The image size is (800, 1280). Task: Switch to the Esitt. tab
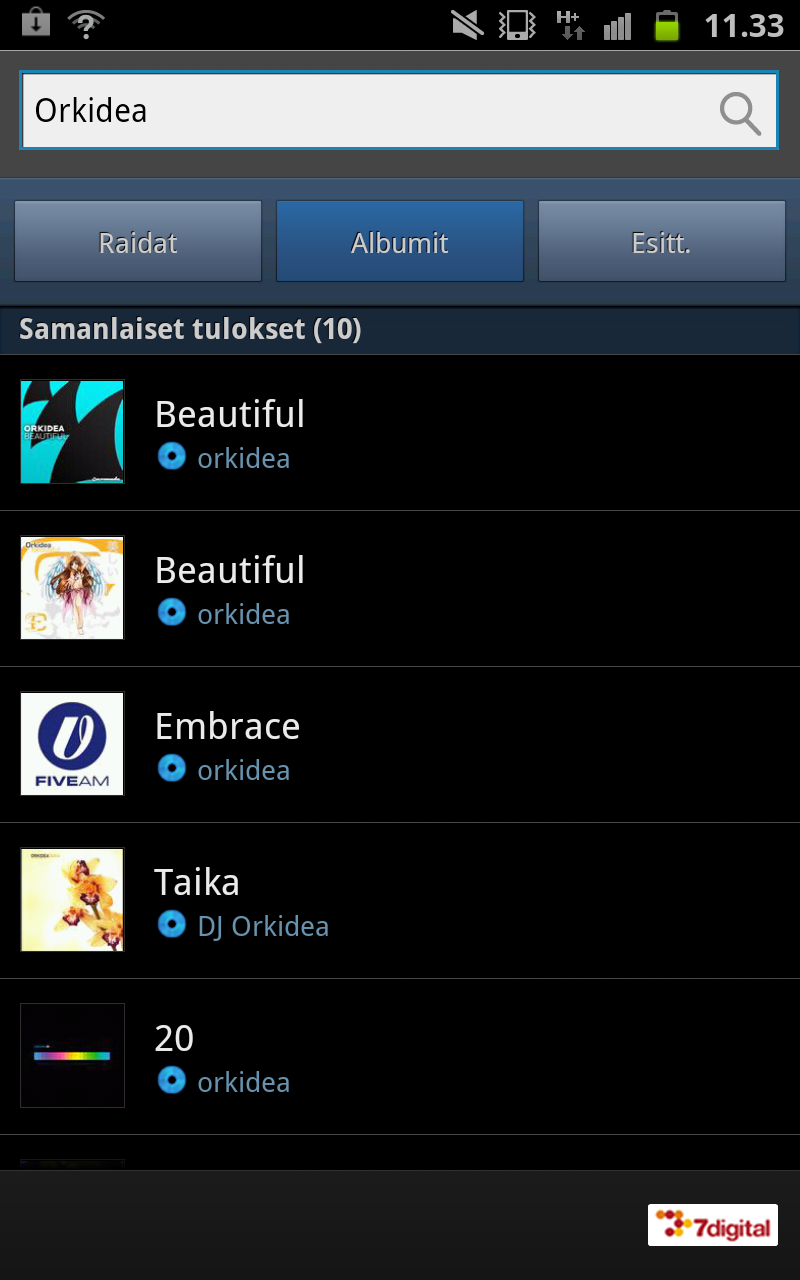click(662, 242)
